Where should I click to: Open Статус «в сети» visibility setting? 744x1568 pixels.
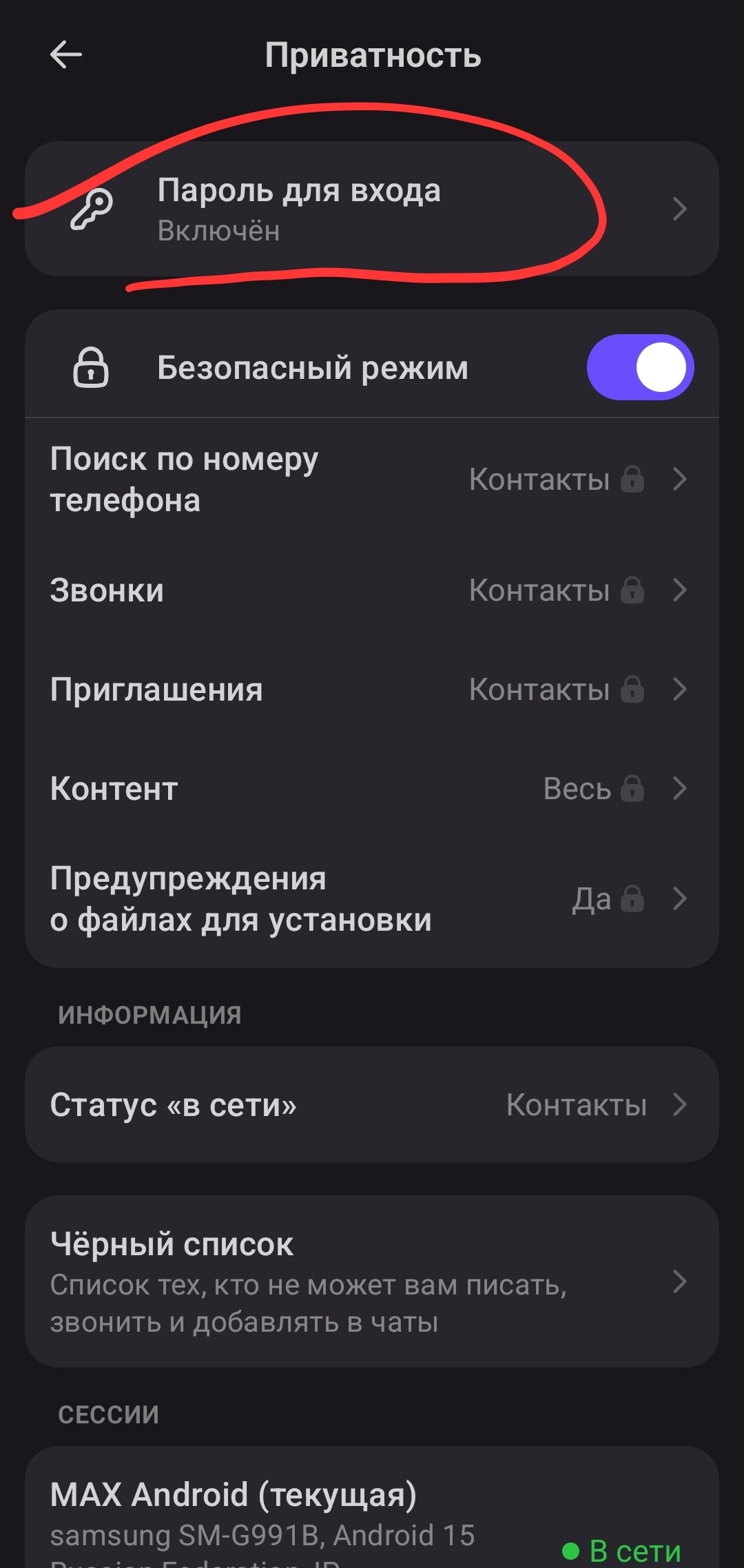[x=372, y=1105]
